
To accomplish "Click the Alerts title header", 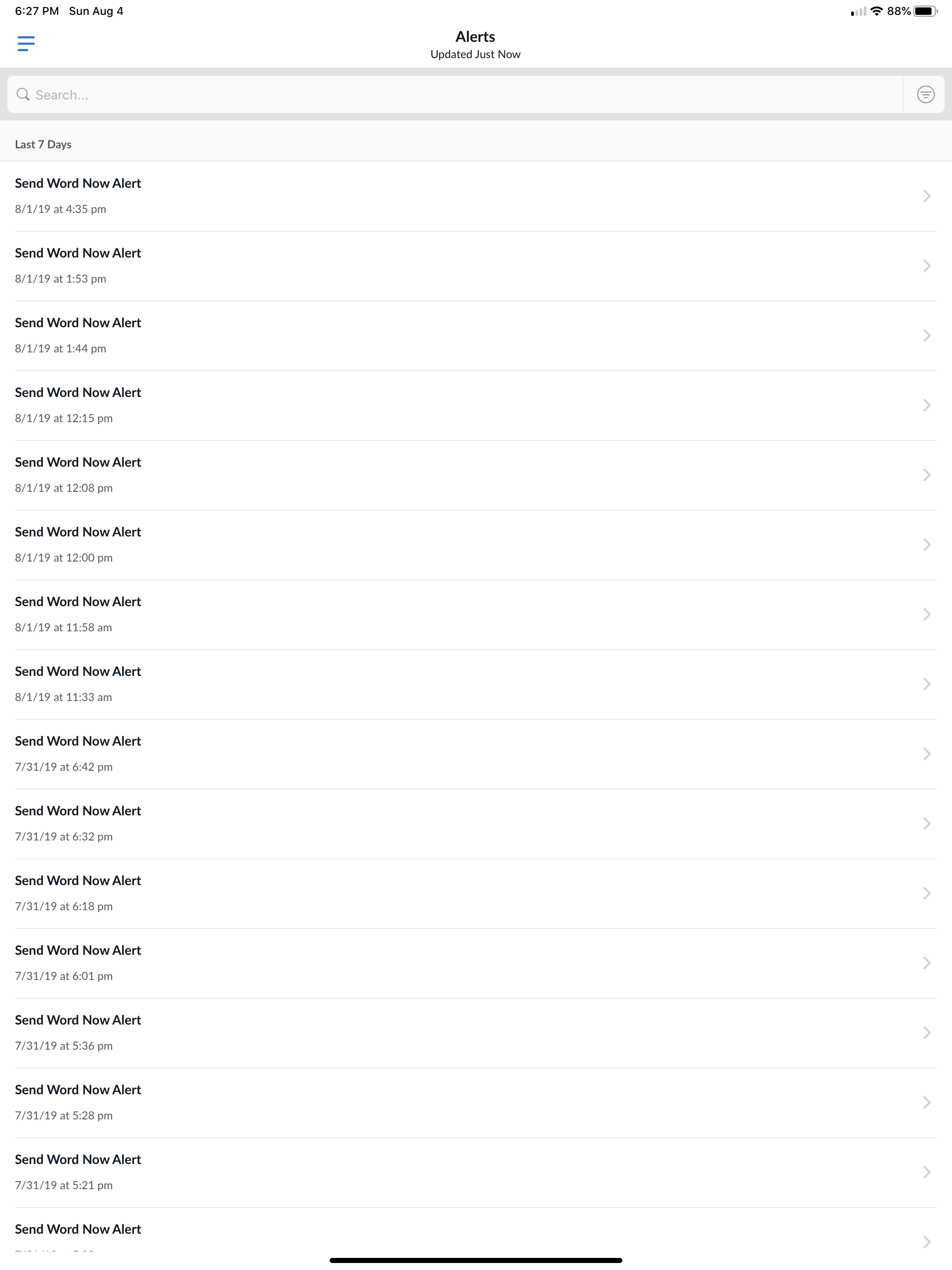I will pyautogui.click(x=476, y=36).
